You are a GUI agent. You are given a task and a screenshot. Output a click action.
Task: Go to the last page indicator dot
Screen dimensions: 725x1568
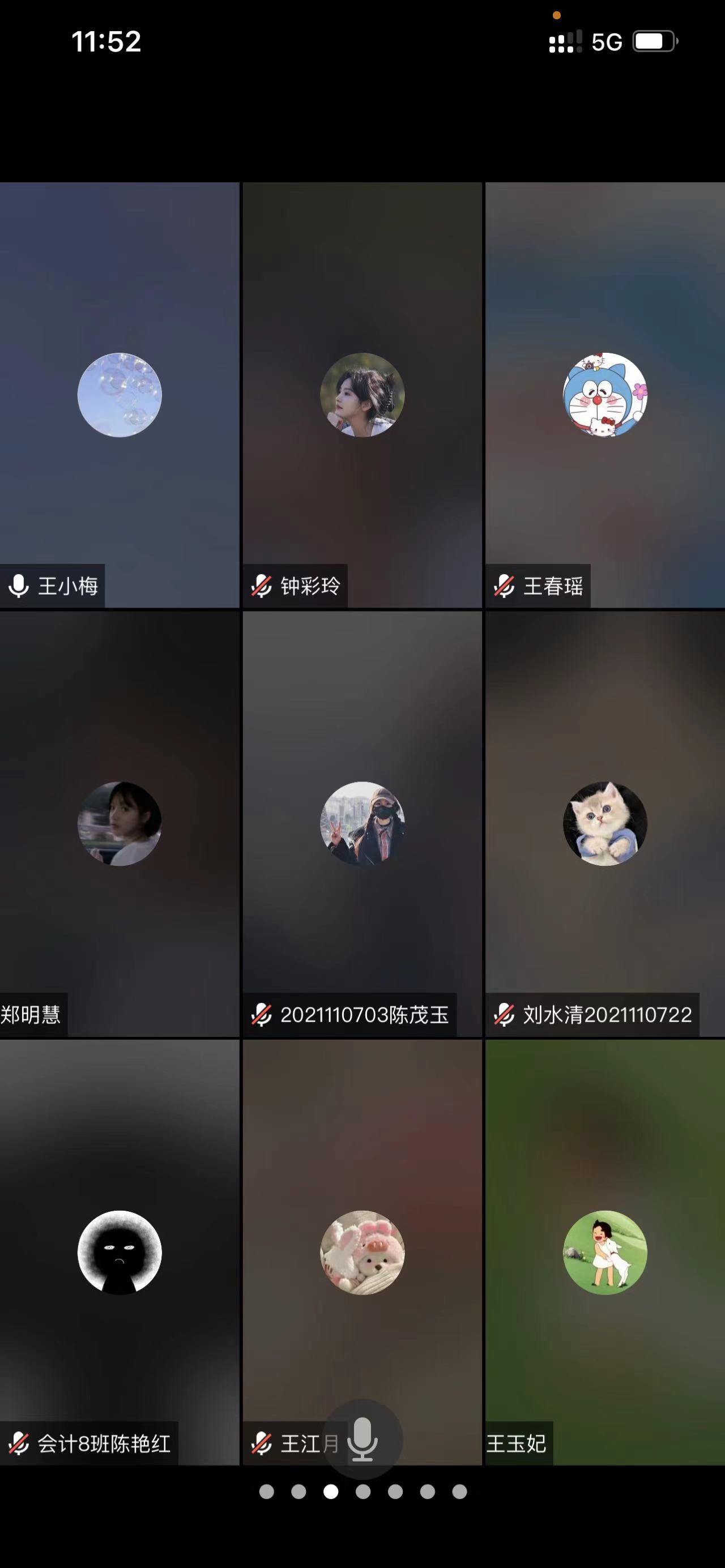click(x=459, y=1492)
